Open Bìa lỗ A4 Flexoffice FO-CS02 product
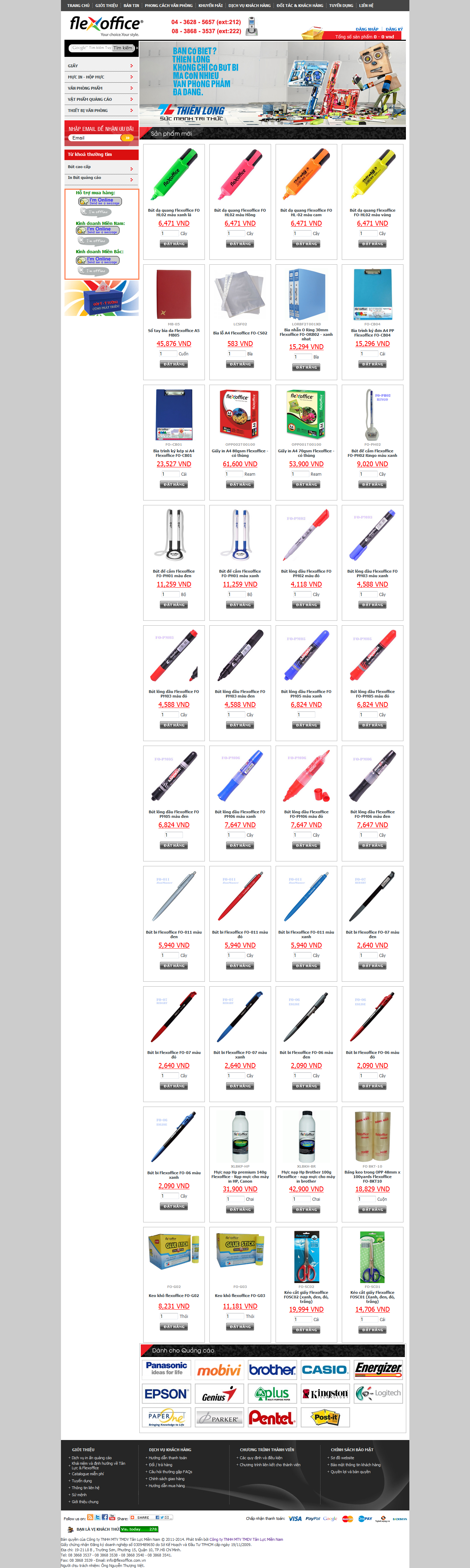 [x=240, y=333]
